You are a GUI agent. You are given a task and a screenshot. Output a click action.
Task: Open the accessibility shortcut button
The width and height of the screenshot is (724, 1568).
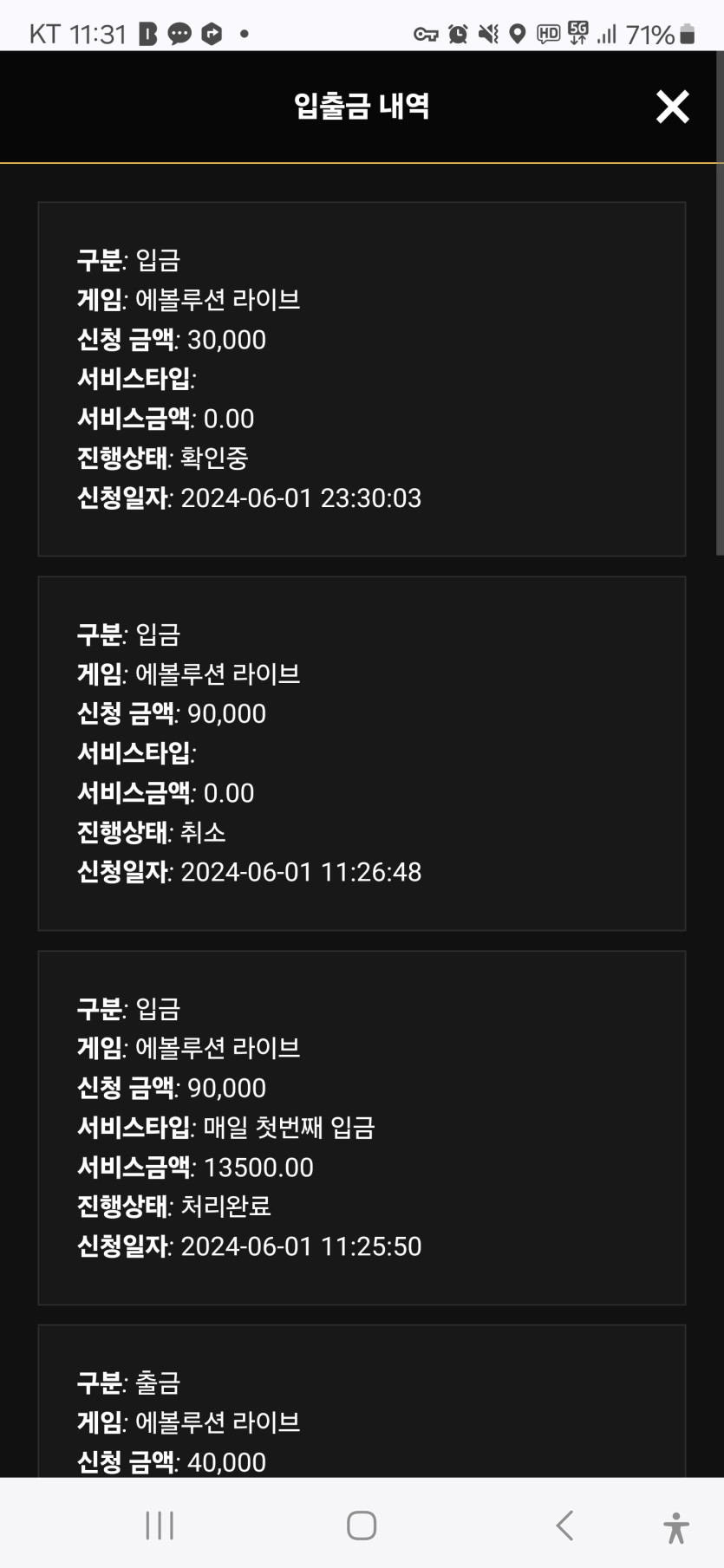[675, 1526]
